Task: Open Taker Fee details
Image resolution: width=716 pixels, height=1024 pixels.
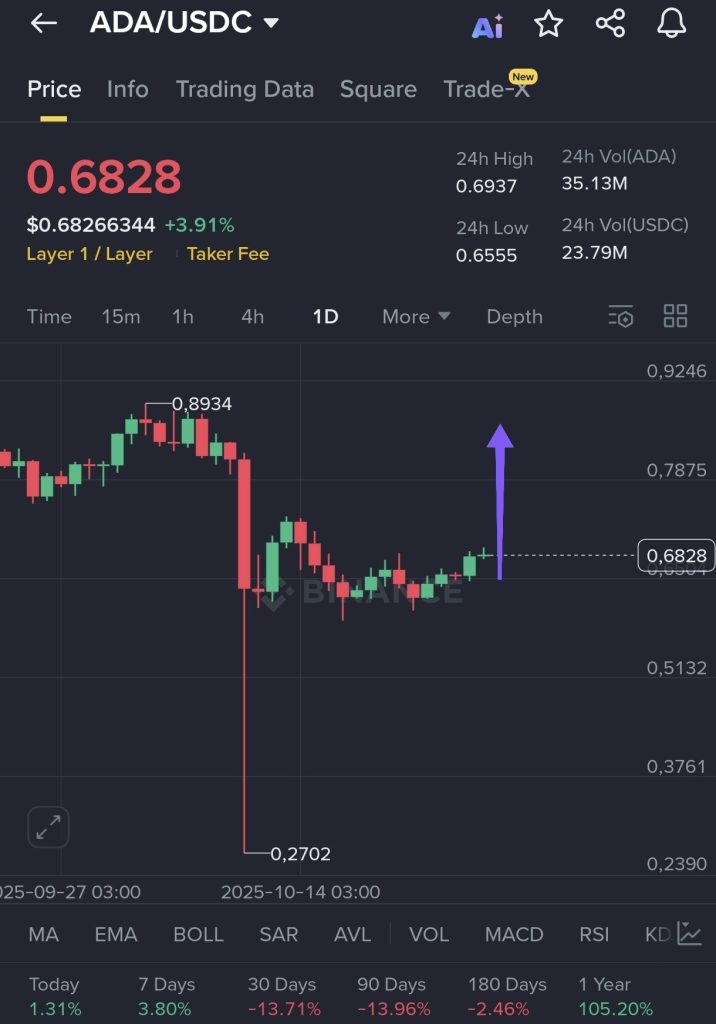Action: (227, 254)
